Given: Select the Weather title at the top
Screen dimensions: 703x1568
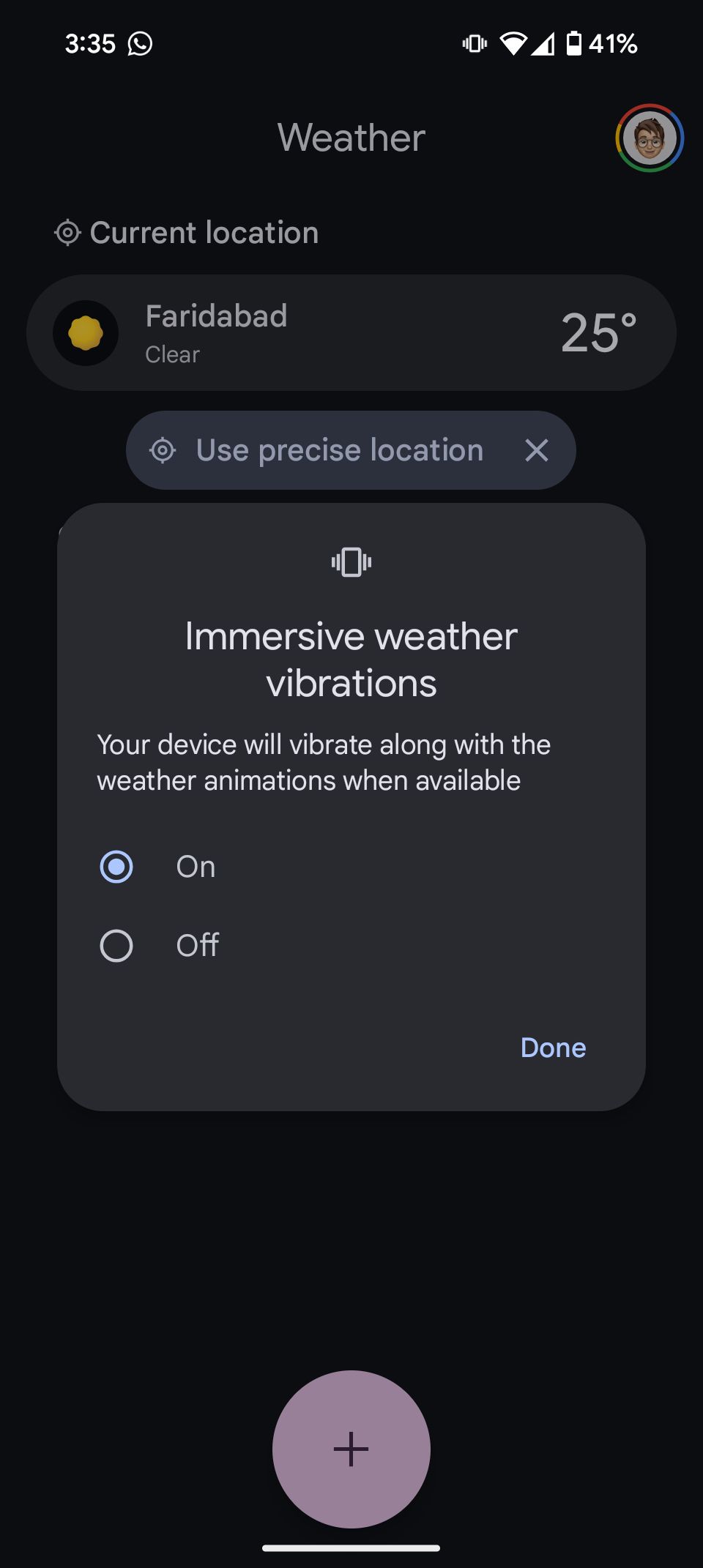Looking at the screenshot, I should (351, 138).
